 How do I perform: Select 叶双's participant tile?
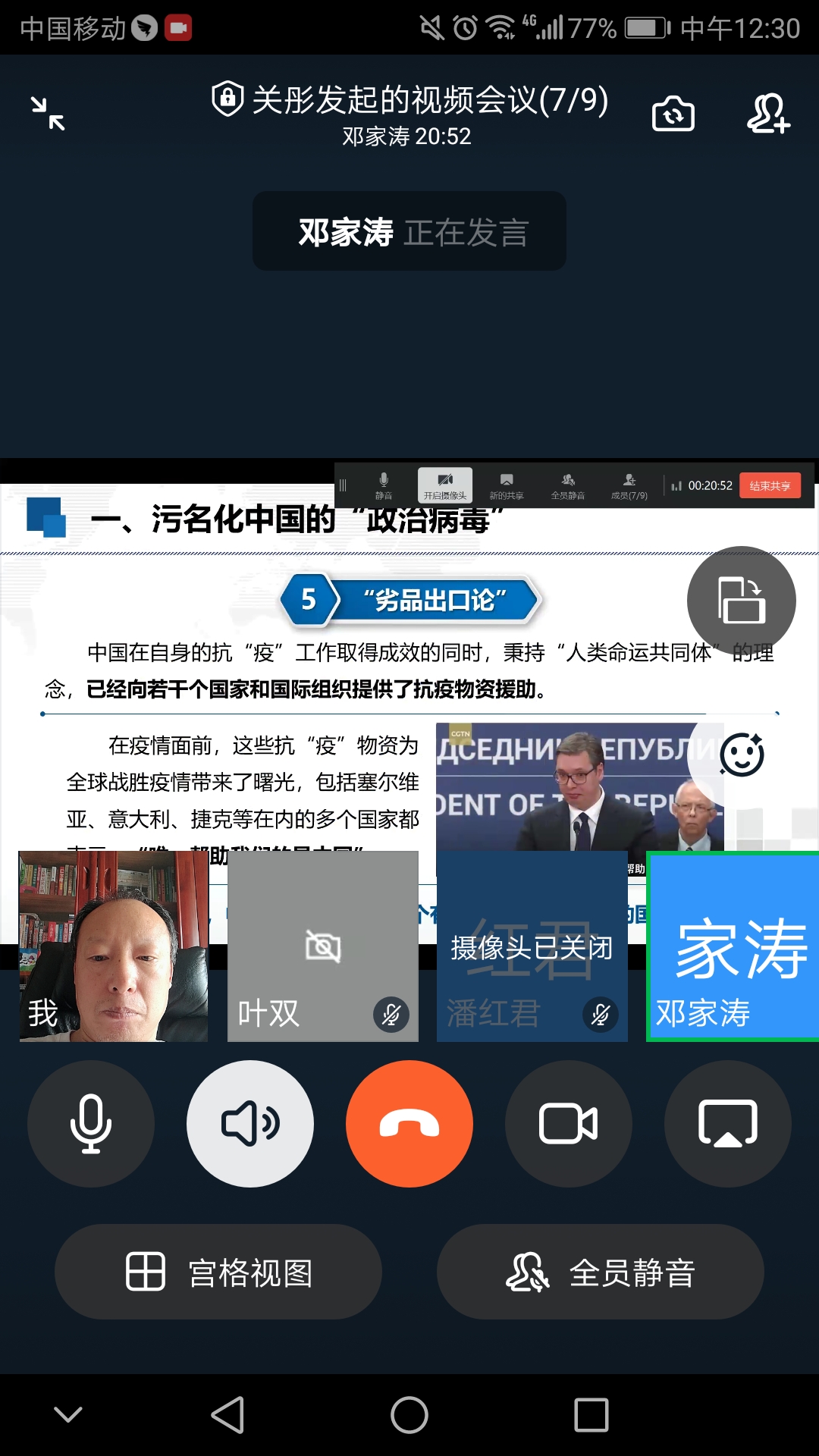click(323, 946)
